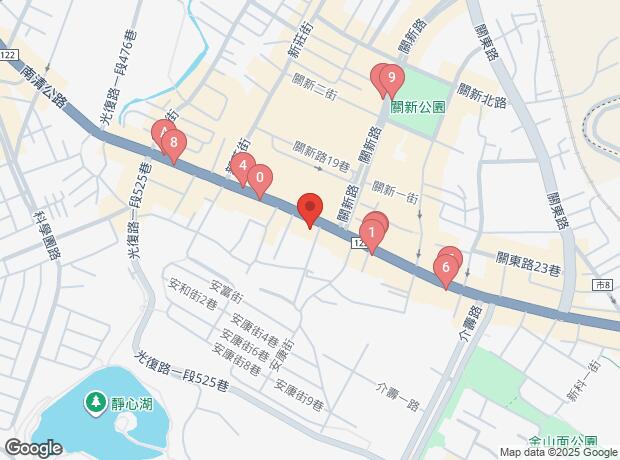Image resolution: width=620 pixels, height=460 pixels.
Task: Open map marker number 1
Action: 372,236
